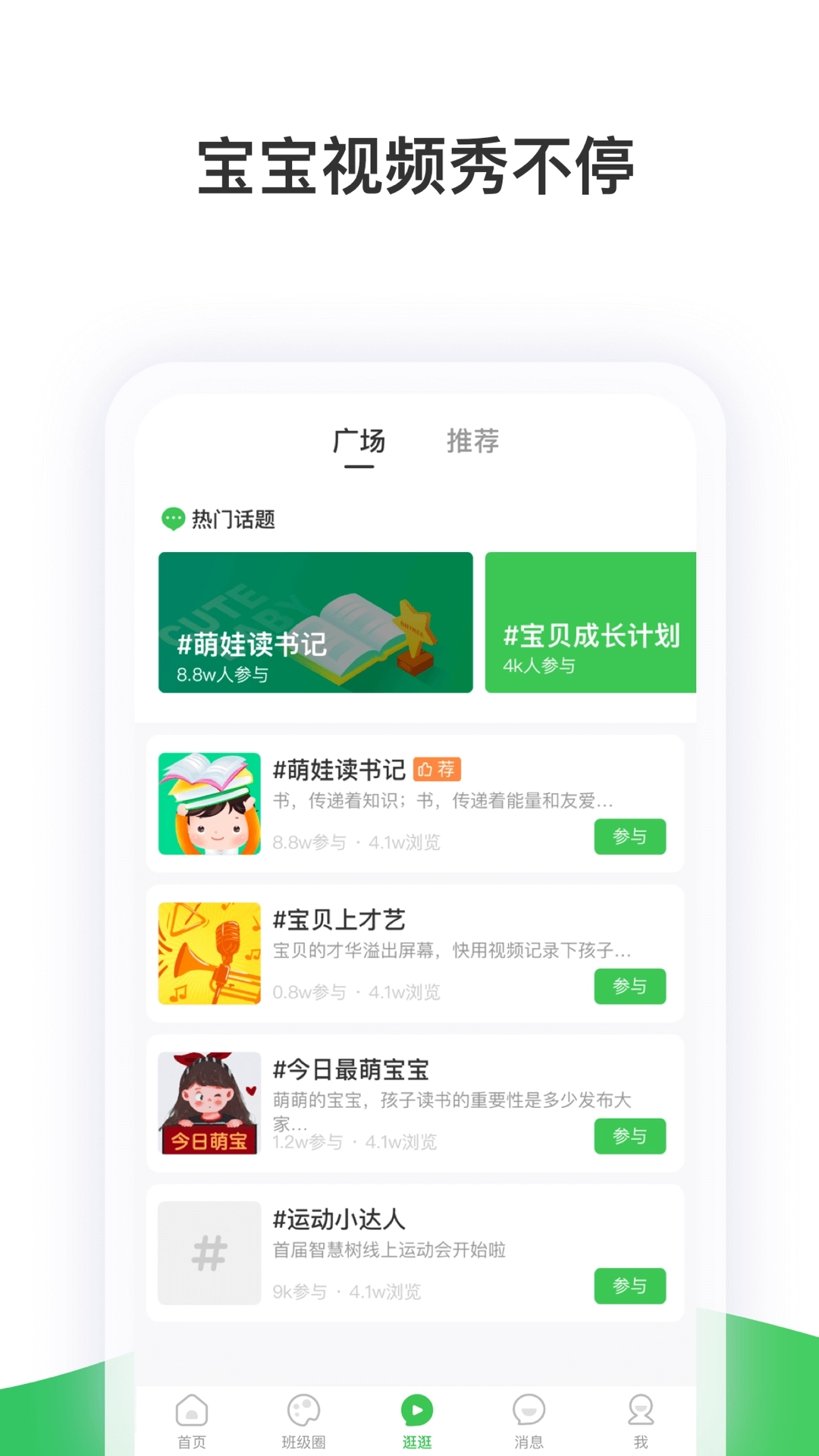Click the 今日萌宝 avatar image
Image resolution: width=819 pixels, height=1456 pixels.
click(210, 1103)
